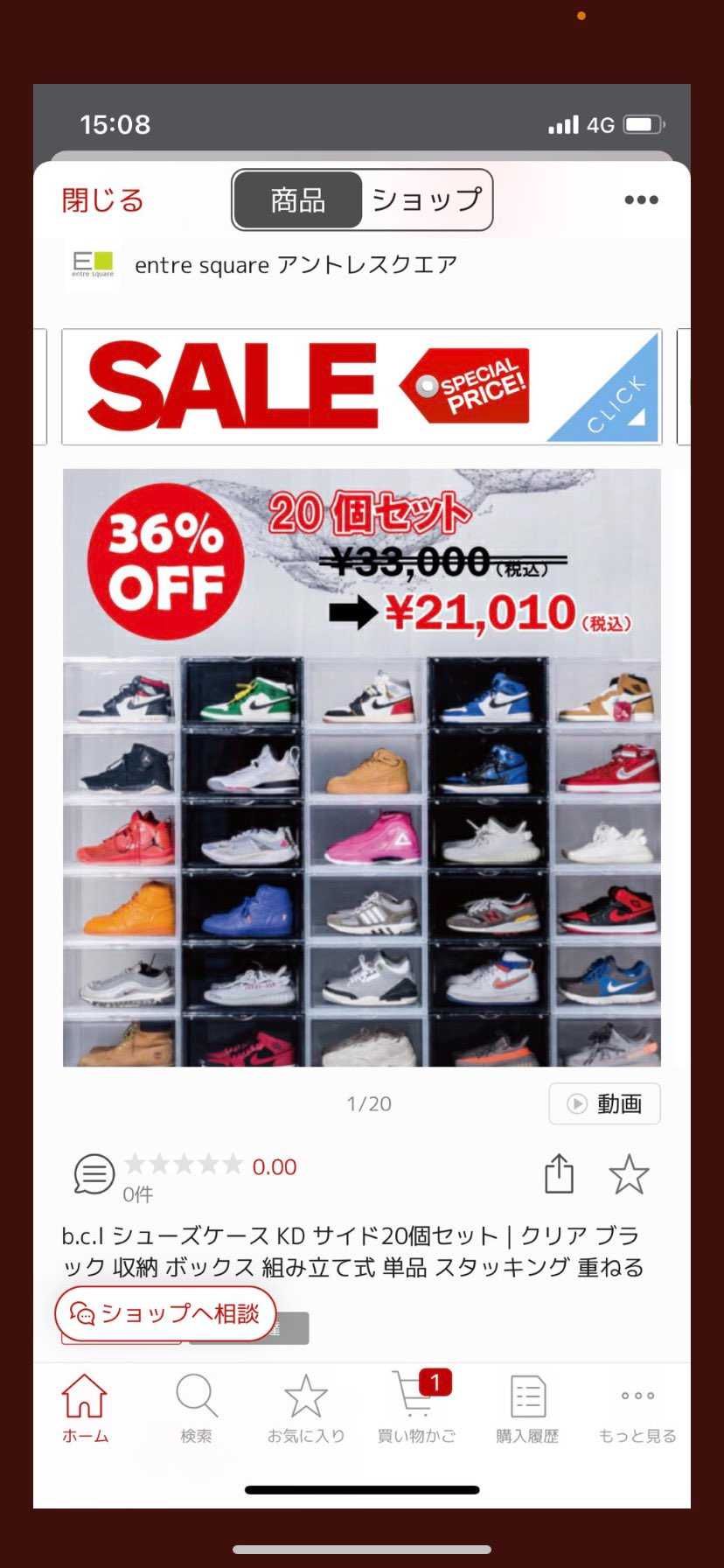
Task: Open the SALE special price banner
Action: pyautogui.click(x=361, y=387)
